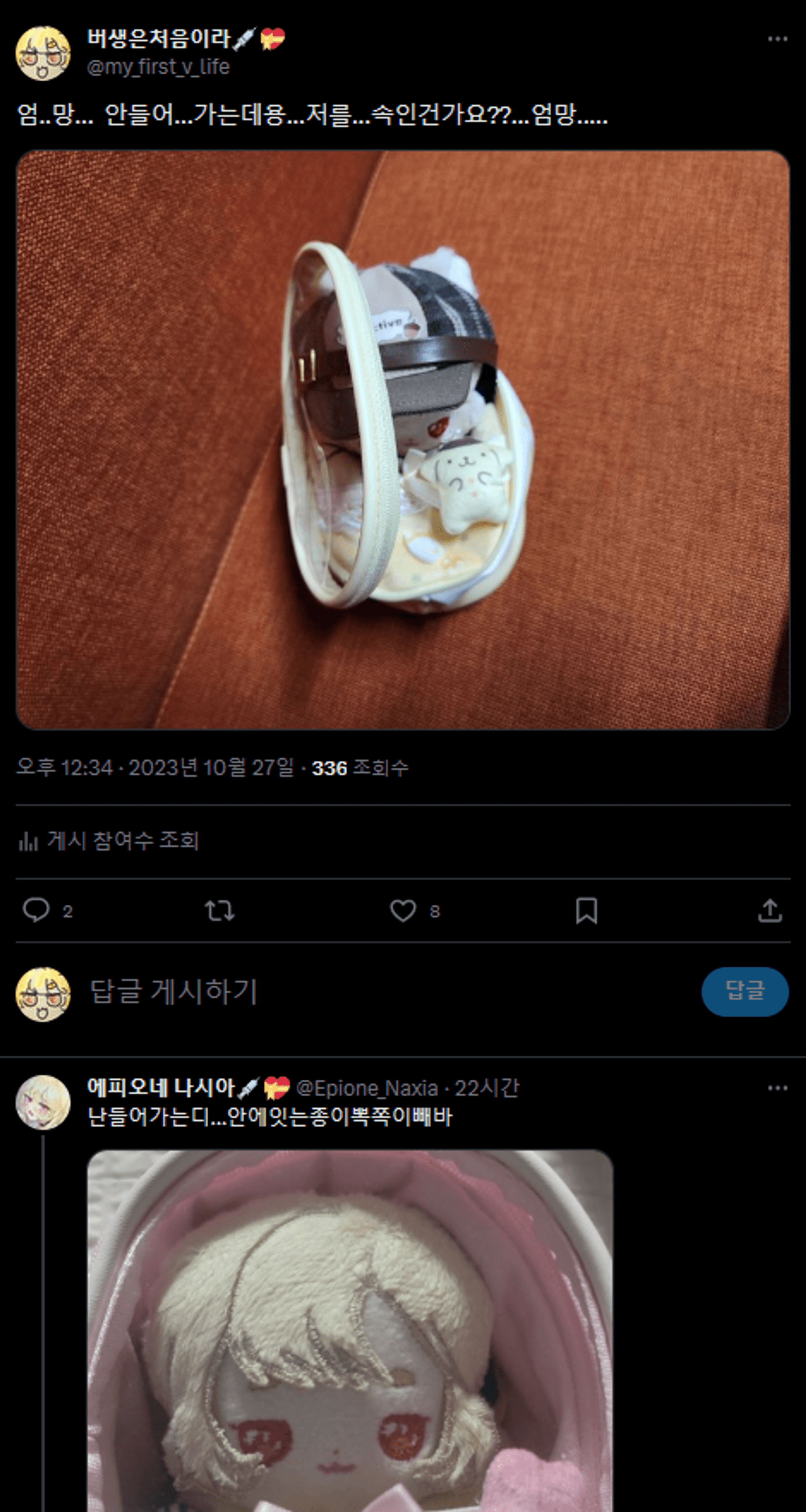Like the main post

click(x=403, y=910)
